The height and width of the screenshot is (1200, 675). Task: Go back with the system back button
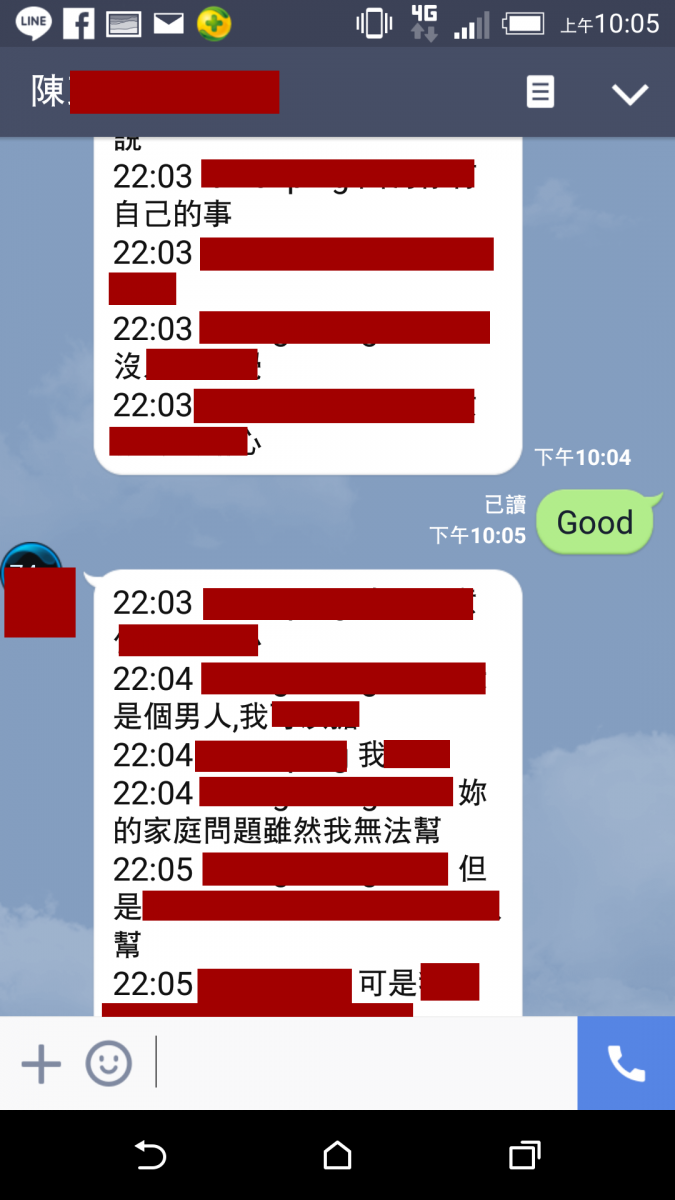tap(150, 1156)
